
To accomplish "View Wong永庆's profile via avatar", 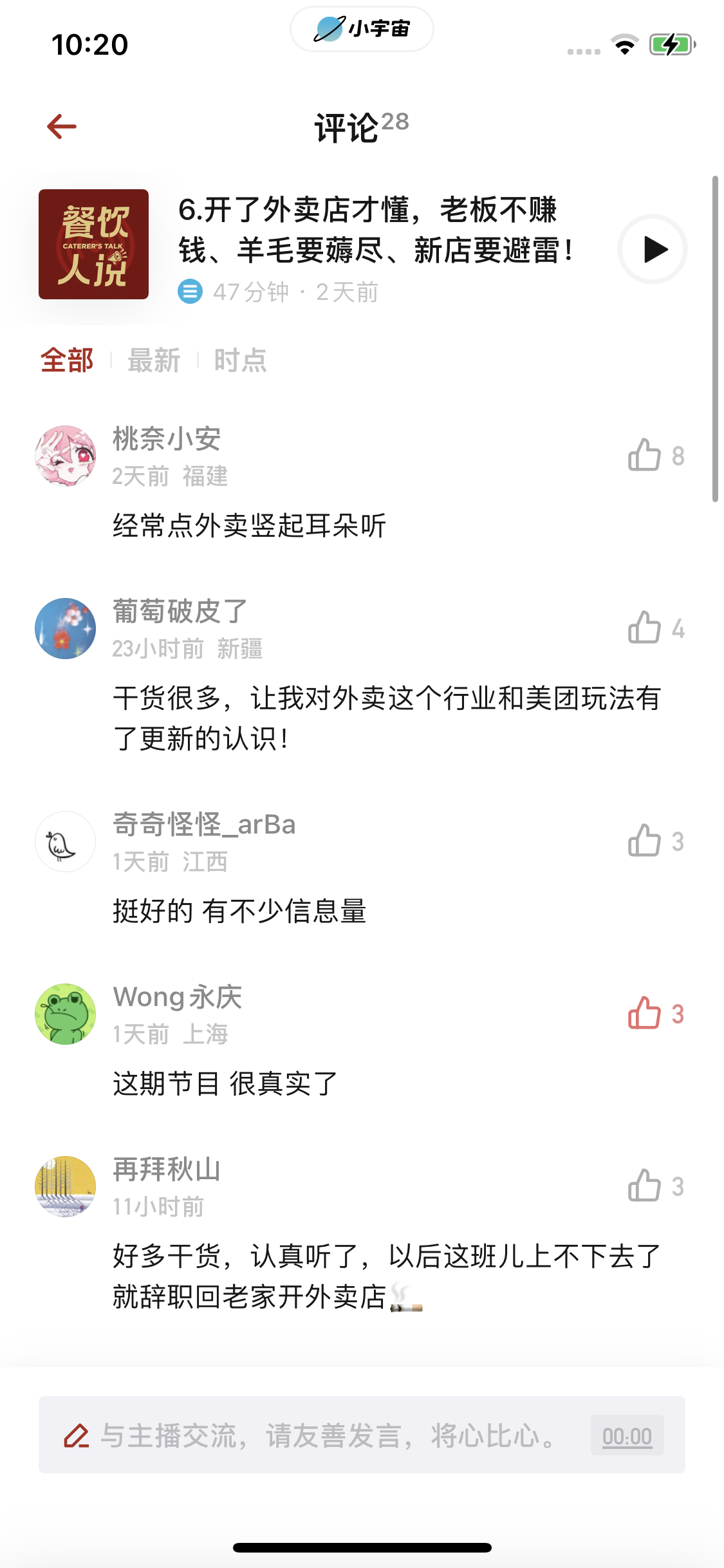I will tap(65, 1014).
